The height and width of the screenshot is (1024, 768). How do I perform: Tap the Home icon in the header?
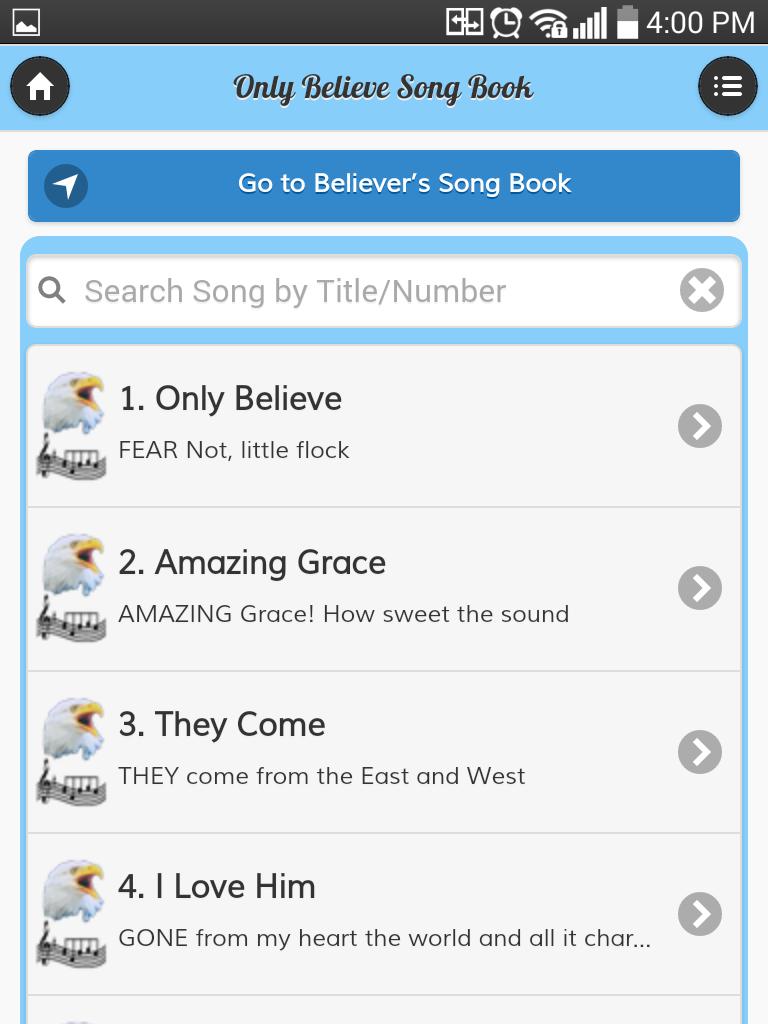39,87
